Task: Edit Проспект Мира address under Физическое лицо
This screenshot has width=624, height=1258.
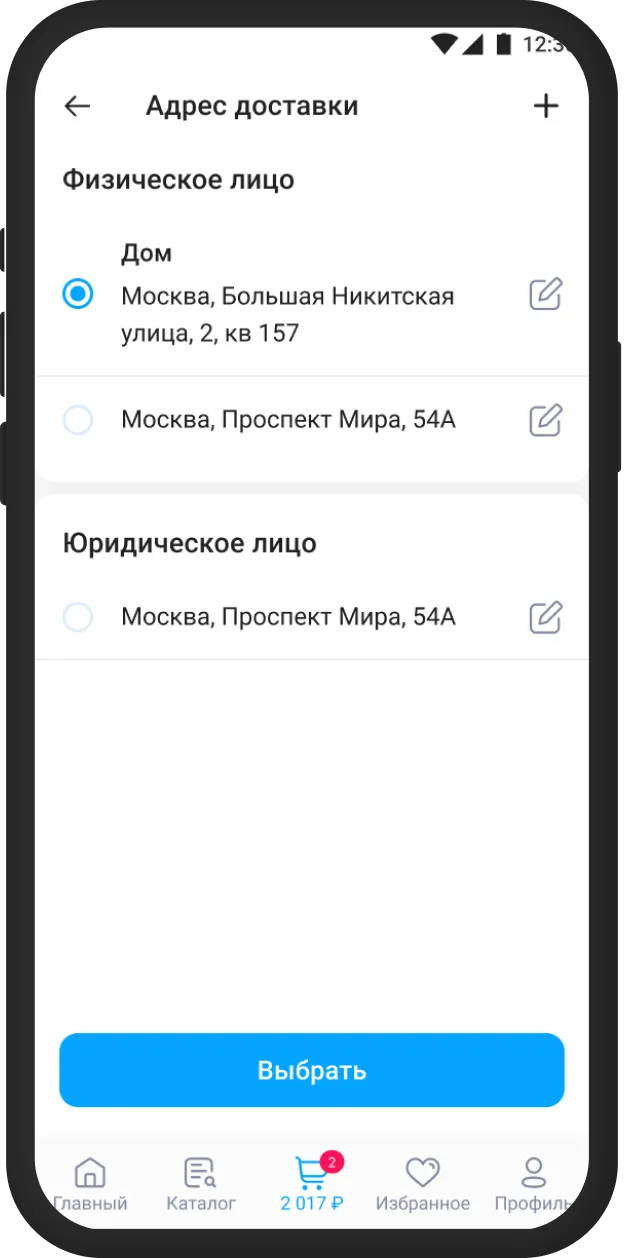Action: pos(546,420)
